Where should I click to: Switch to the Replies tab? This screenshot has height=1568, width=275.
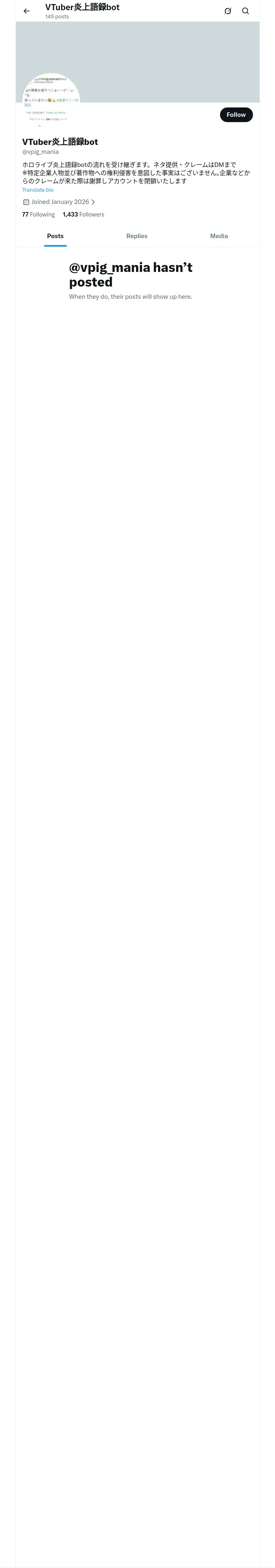[x=136, y=236]
